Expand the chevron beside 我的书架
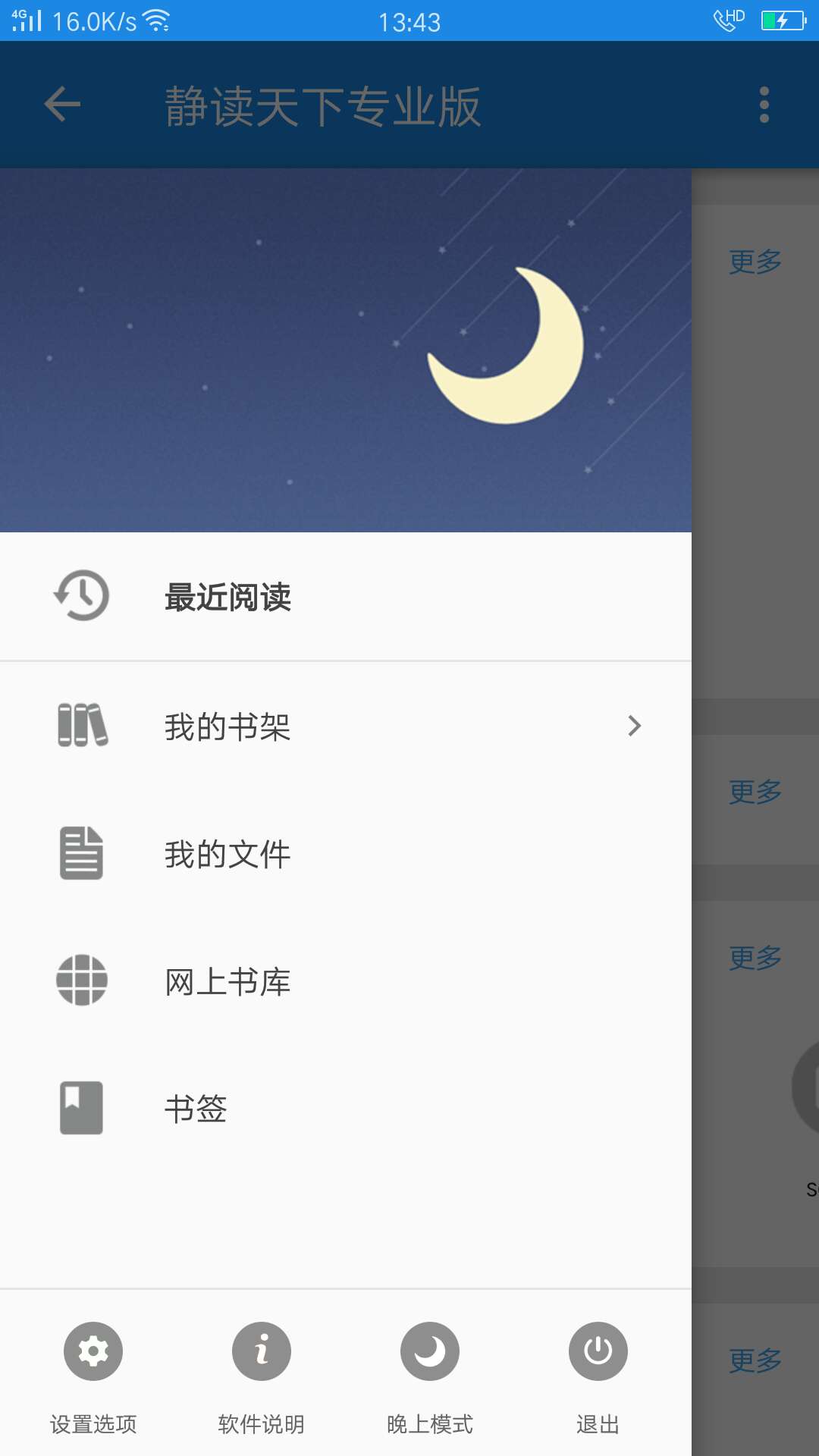Image resolution: width=819 pixels, height=1456 pixels. (635, 726)
